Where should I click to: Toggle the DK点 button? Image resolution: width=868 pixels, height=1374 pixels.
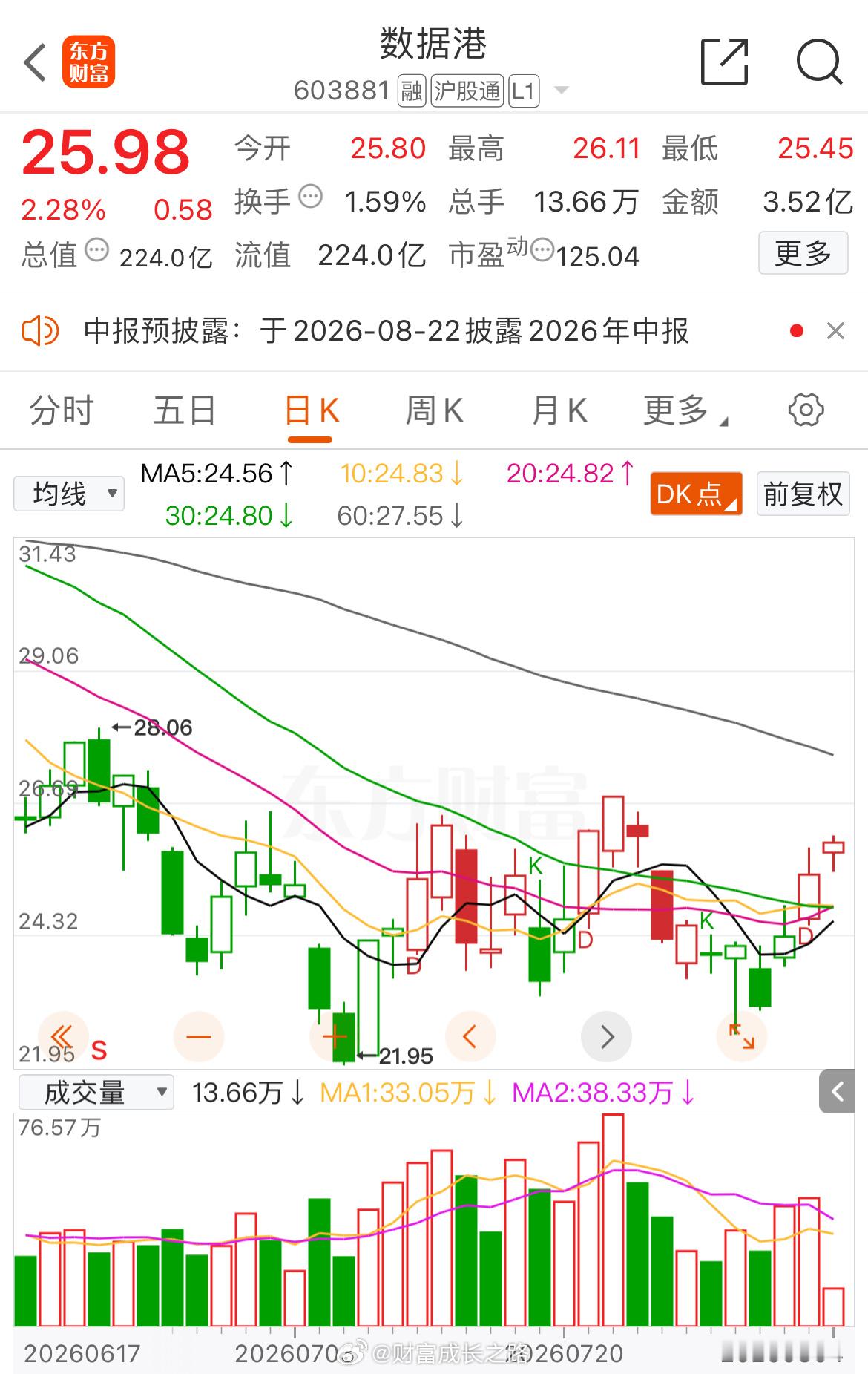tap(696, 494)
